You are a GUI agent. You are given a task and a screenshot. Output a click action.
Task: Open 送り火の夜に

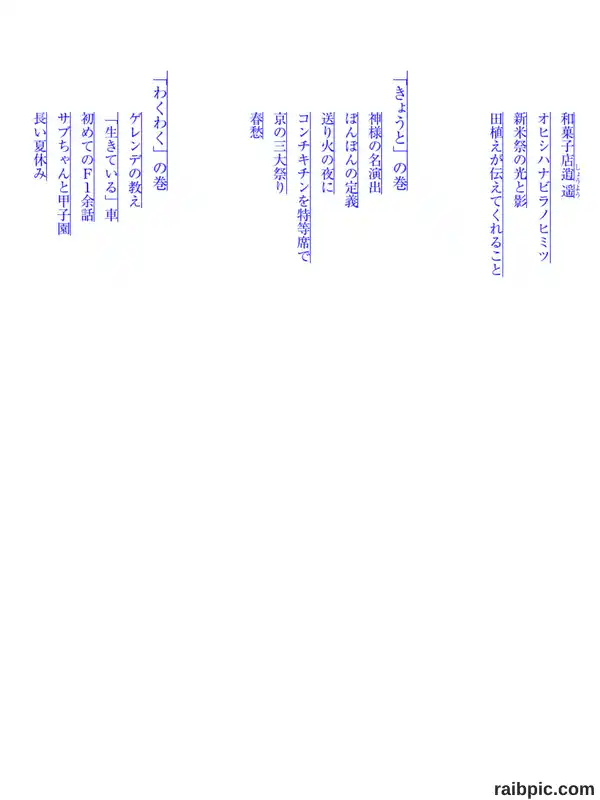pyautogui.click(x=328, y=153)
